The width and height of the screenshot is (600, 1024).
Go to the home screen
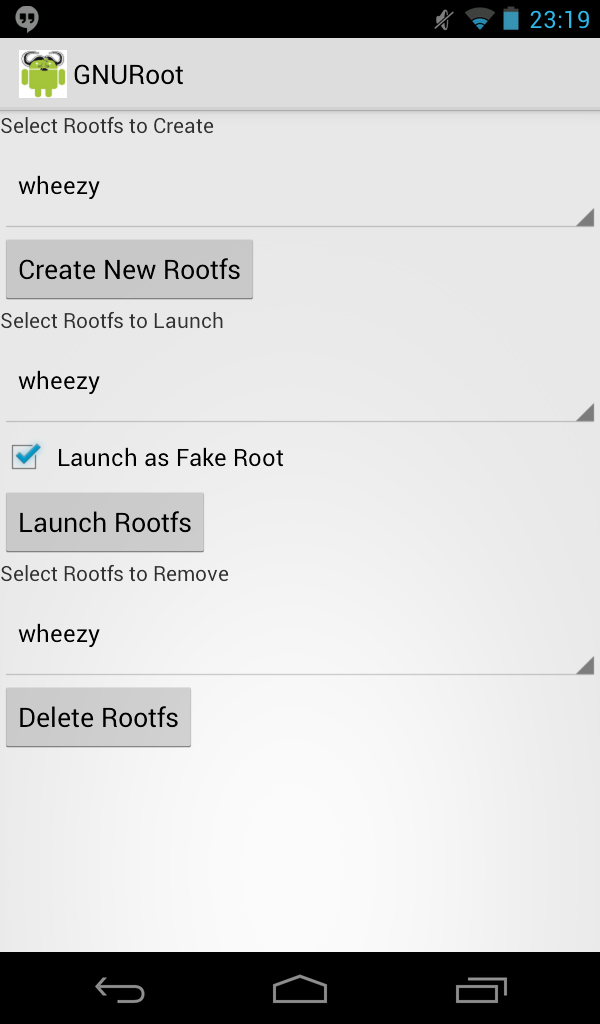(x=300, y=989)
